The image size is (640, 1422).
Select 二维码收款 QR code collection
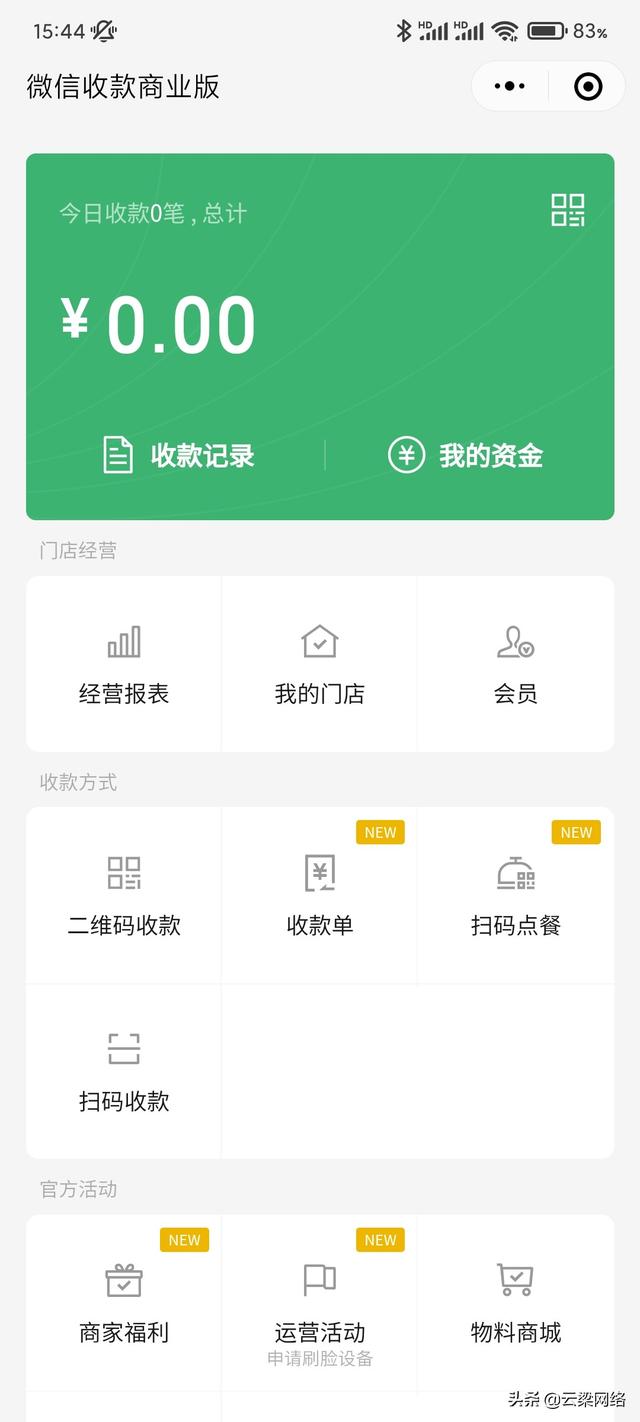coord(124,895)
